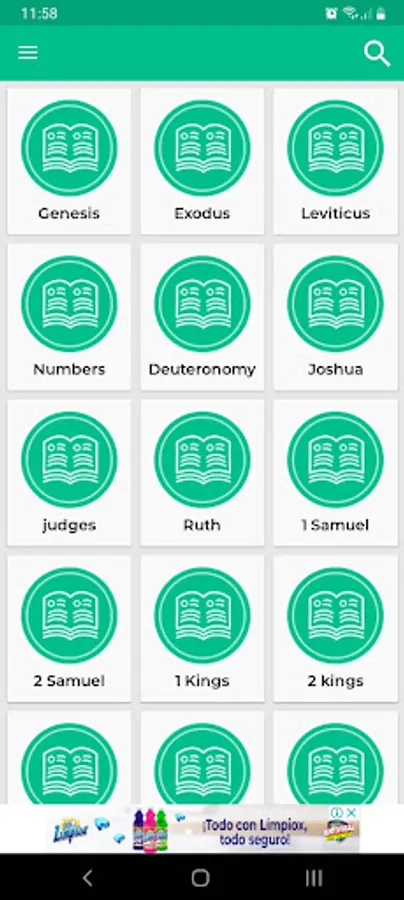Screen dimensions: 404x900
Task: Open 2 Samuel
Action: (x=69, y=629)
